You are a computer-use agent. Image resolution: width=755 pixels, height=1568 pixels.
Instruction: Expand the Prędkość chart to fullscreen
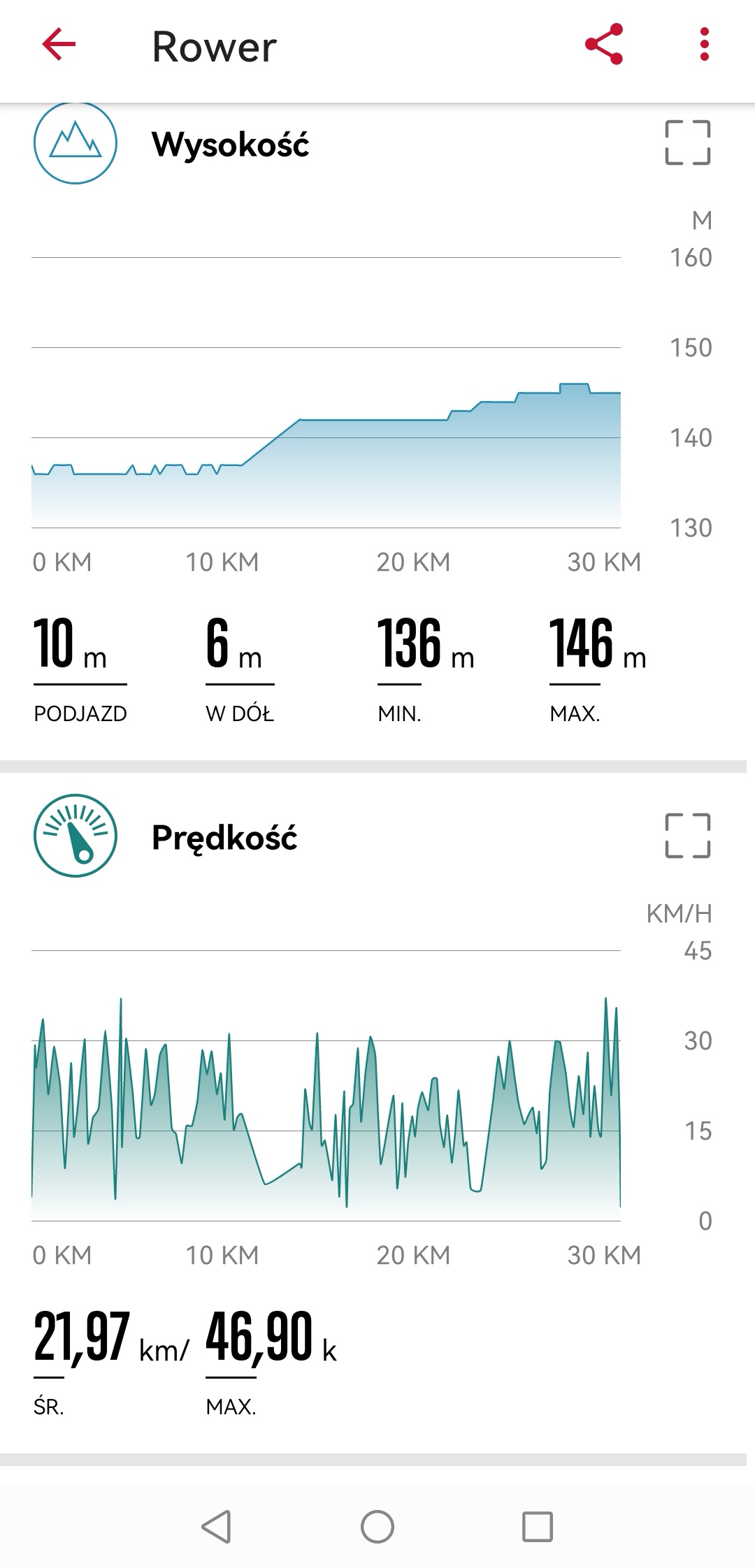tap(687, 836)
